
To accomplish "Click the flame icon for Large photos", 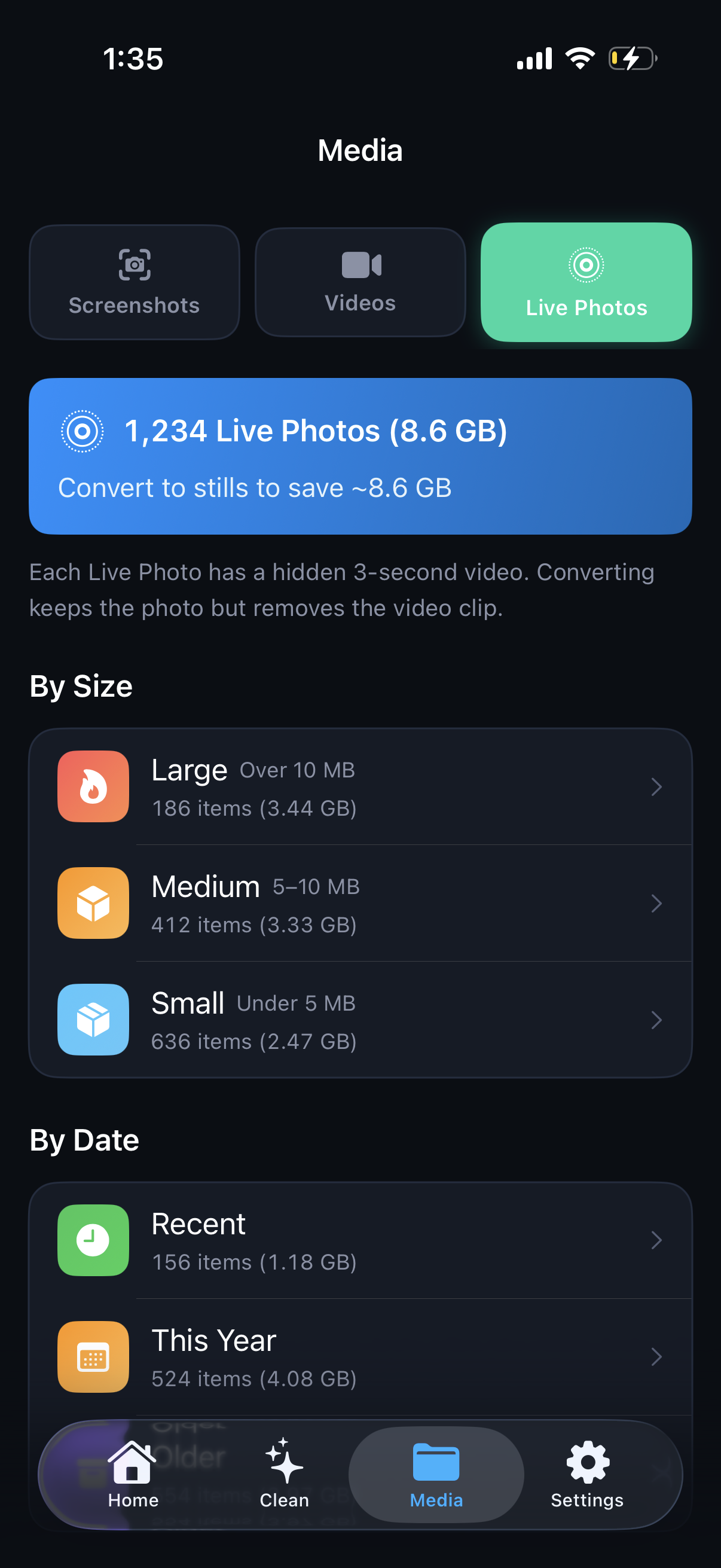I will pos(93,786).
